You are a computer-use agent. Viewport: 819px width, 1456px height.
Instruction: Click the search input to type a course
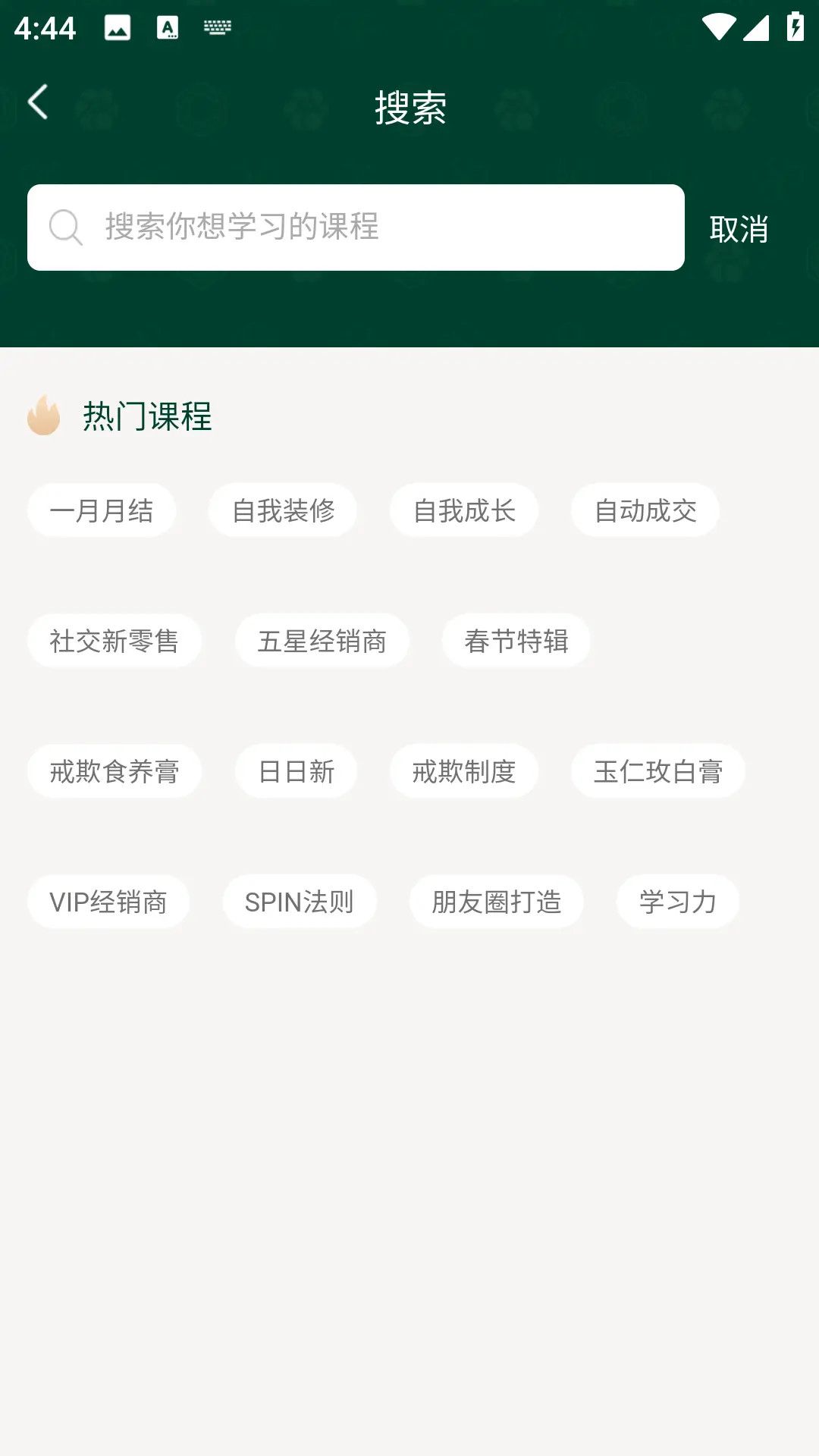356,227
